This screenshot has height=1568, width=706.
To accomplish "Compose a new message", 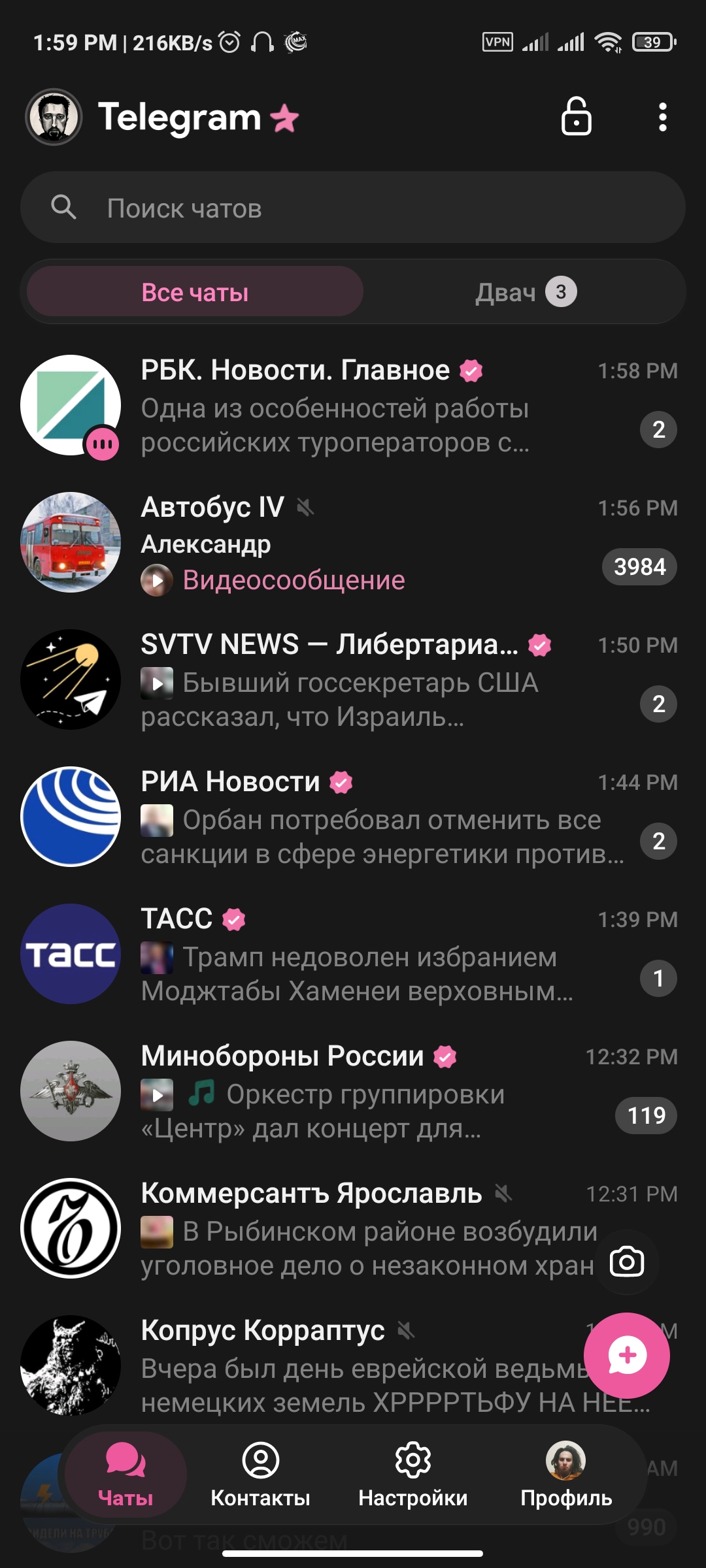I will click(x=626, y=1356).
